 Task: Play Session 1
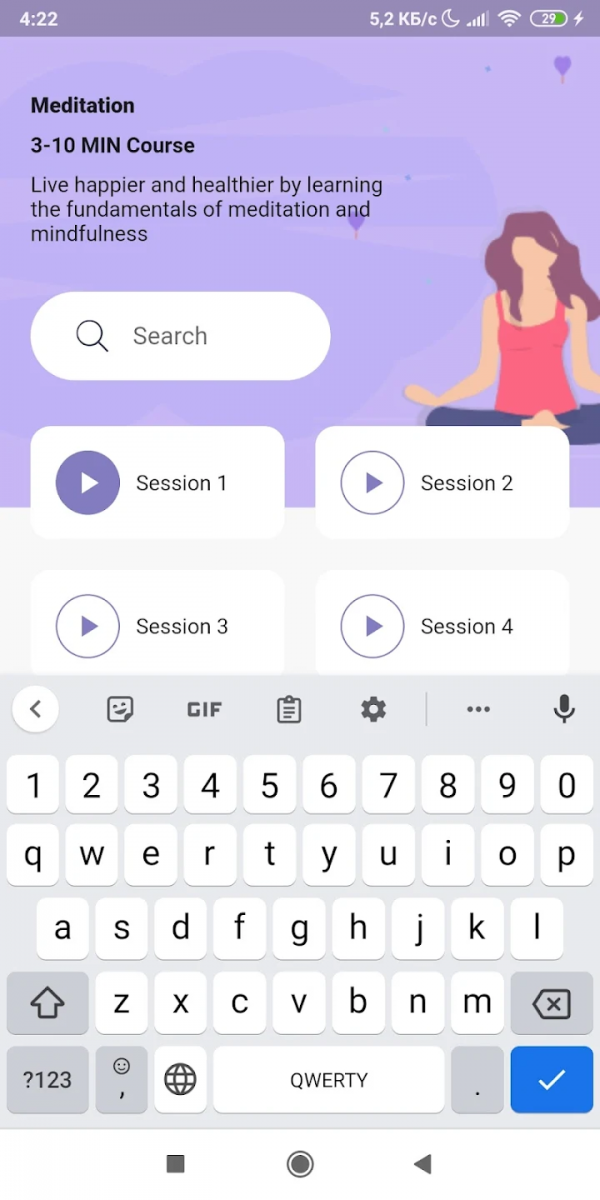tap(88, 483)
